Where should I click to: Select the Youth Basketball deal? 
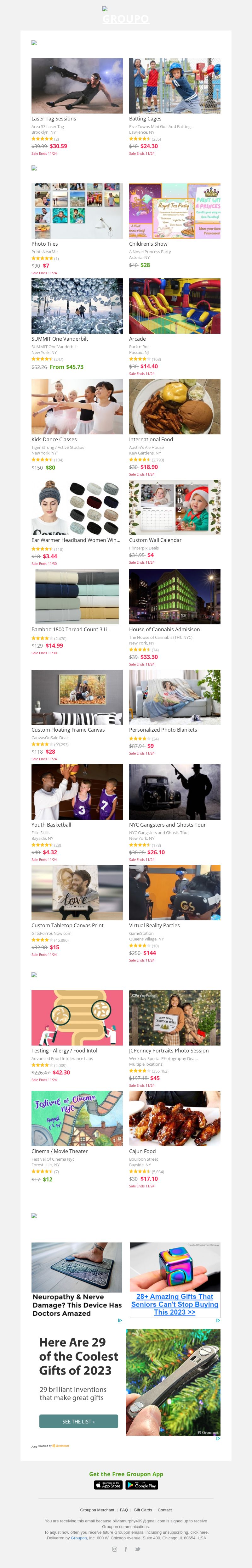pos(77,791)
